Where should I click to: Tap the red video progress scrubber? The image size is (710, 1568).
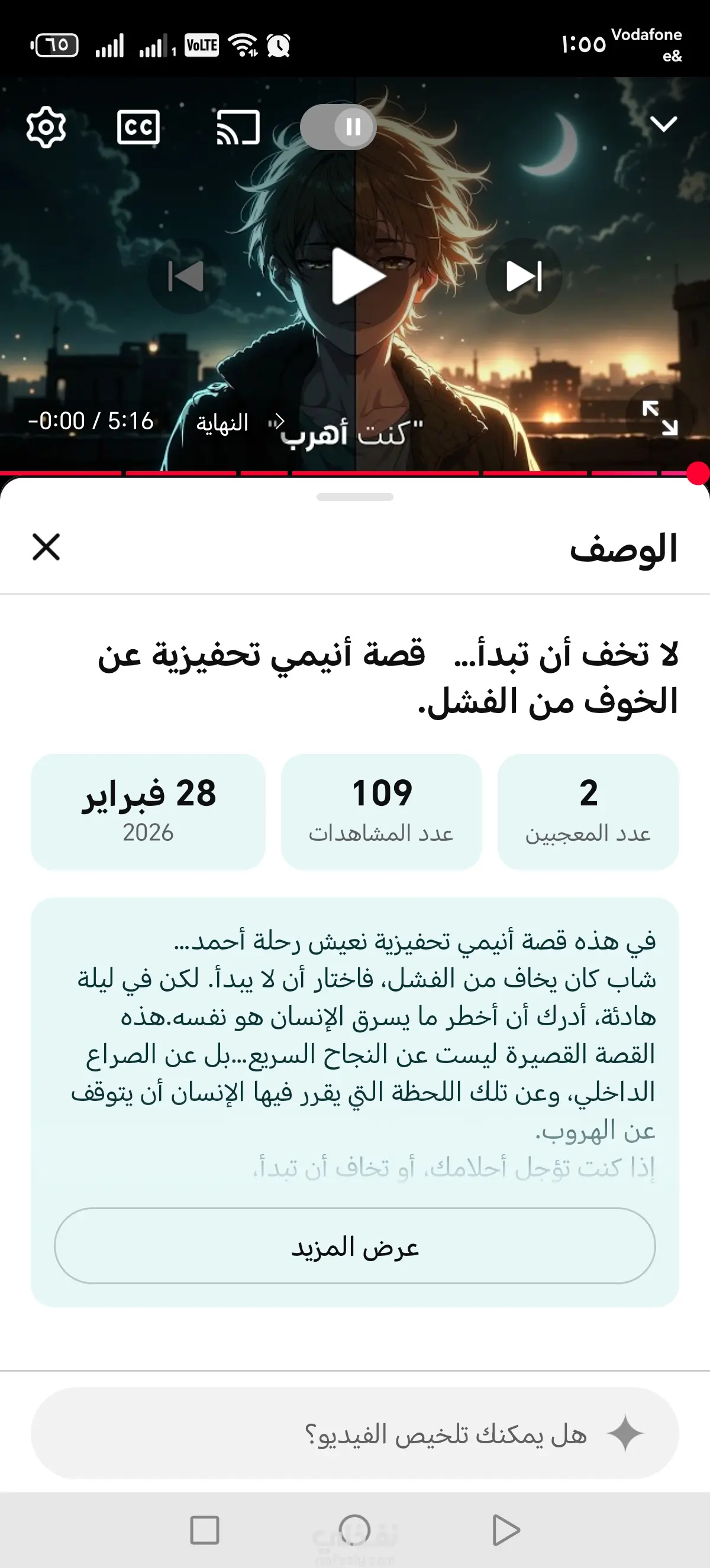(x=698, y=473)
